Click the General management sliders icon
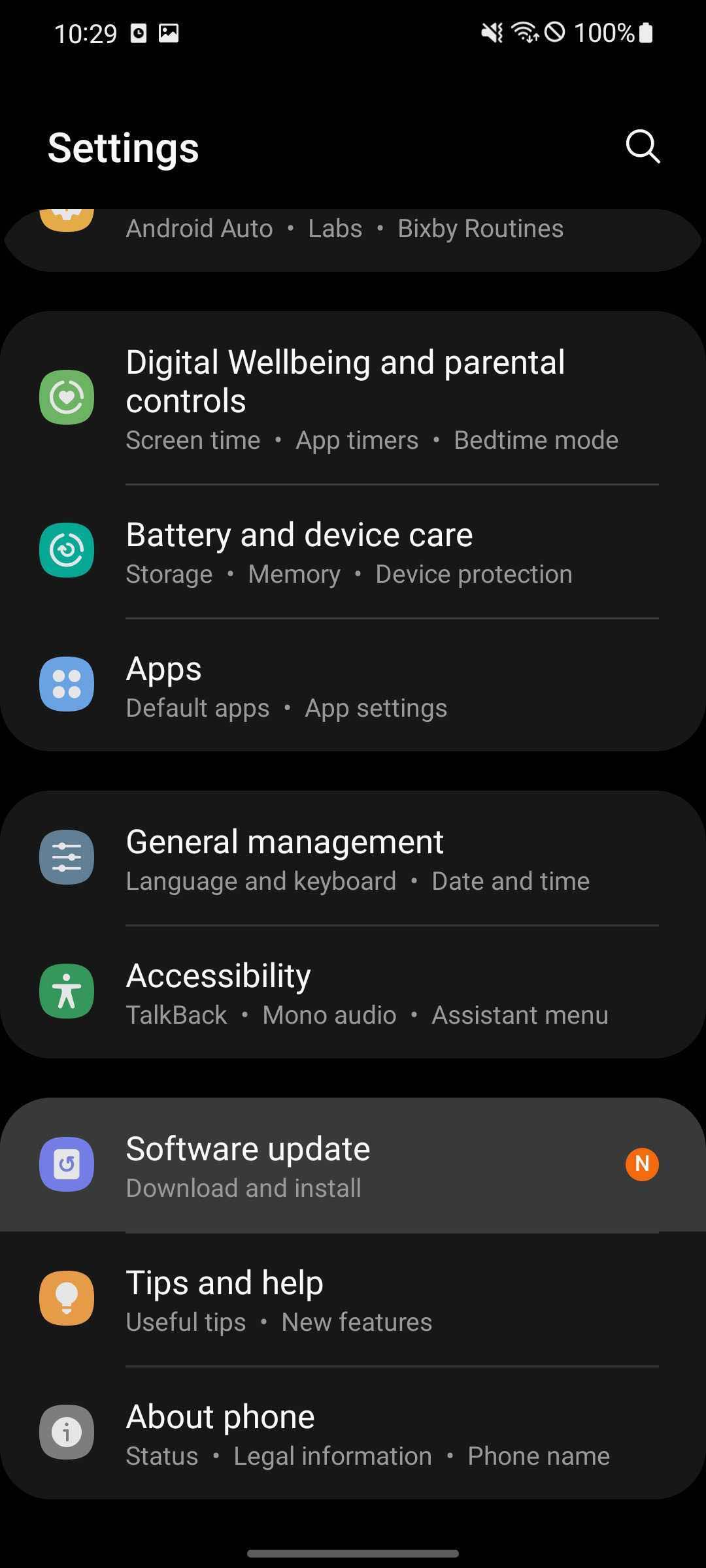Viewport: 706px width, 1568px height. tap(66, 858)
